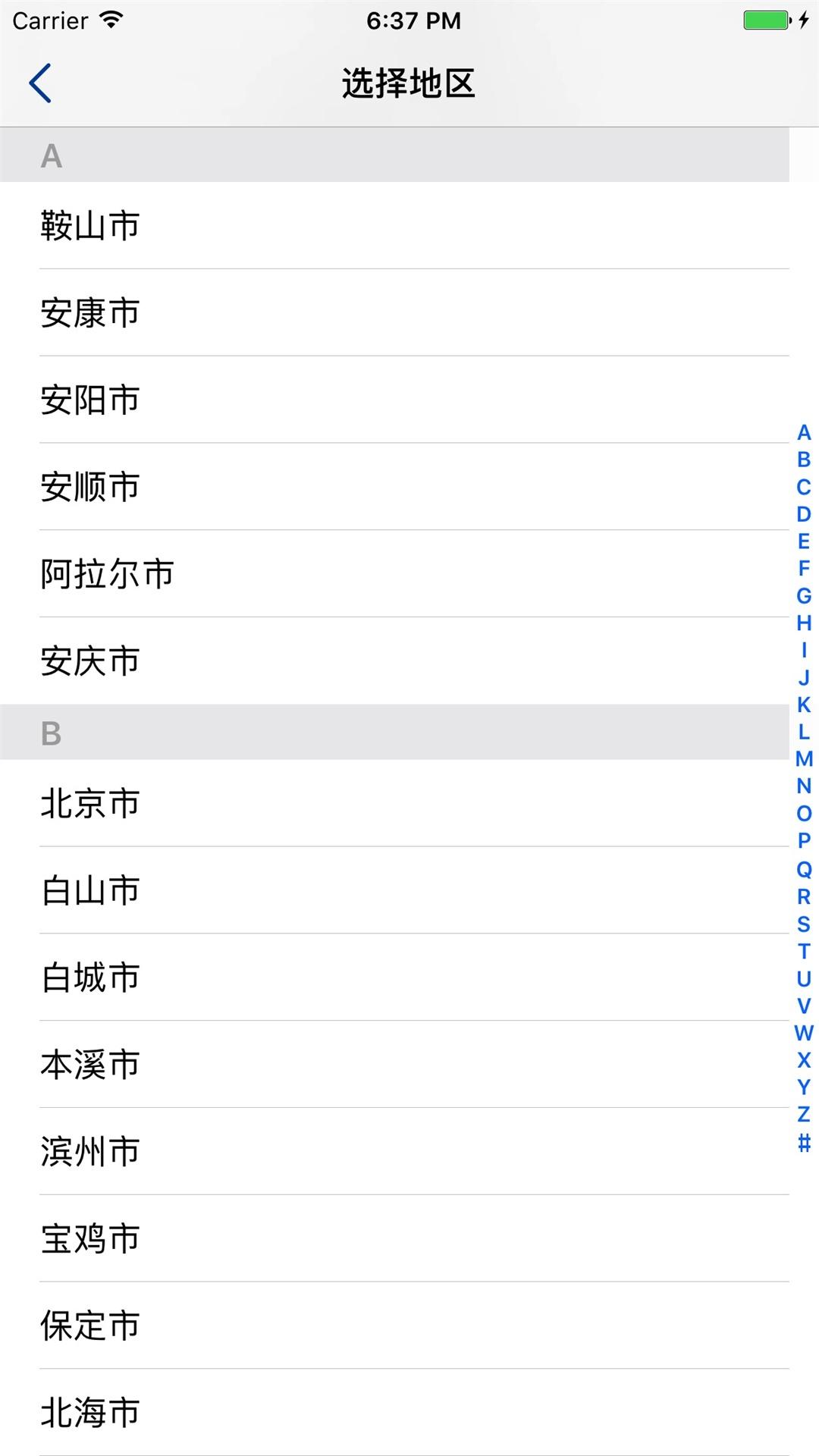This screenshot has width=819, height=1456.
Task: Tap 宝鸡市
Action: coord(394,1239)
